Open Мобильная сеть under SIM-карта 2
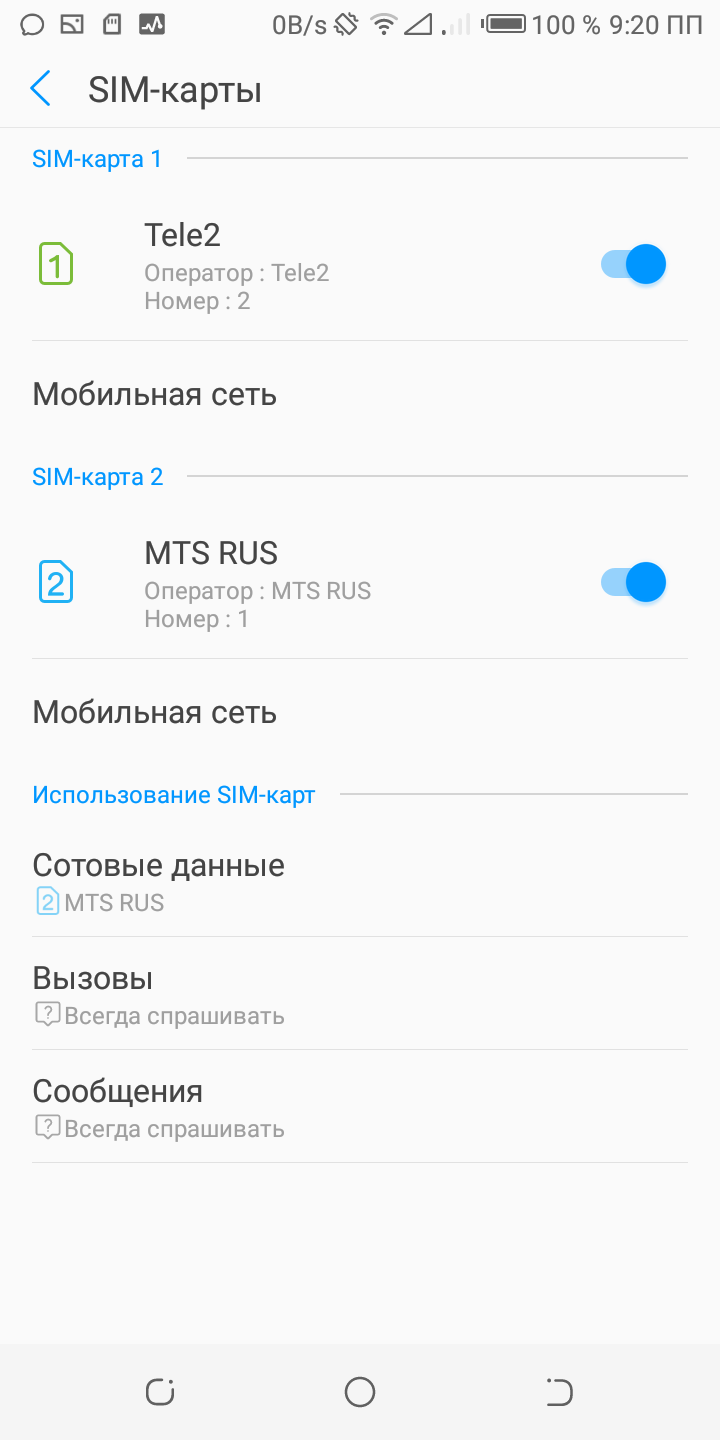Viewport: 720px width, 1440px height. tap(155, 713)
